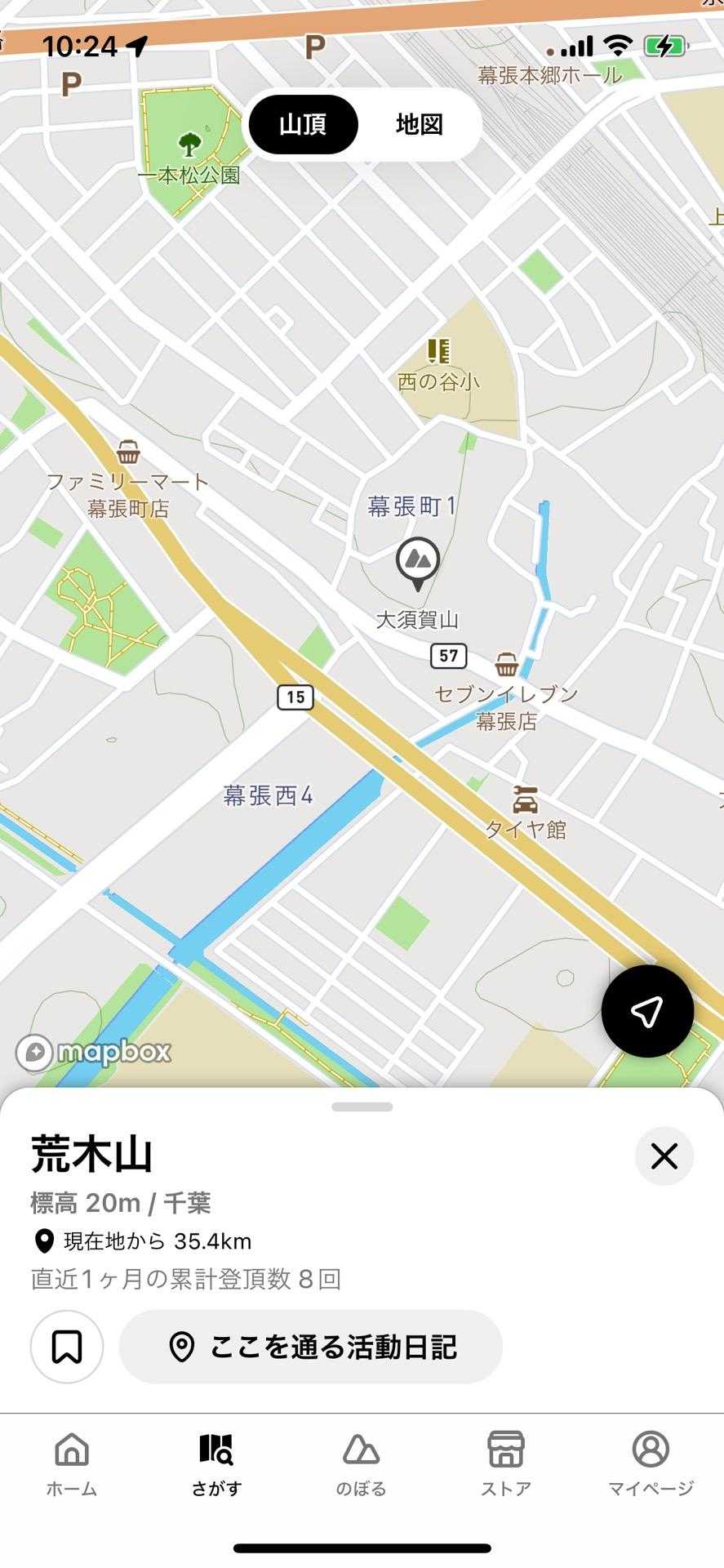Center map on current location
The height and width of the screenshot is (1568, 724).
(x=647, y=1011)
